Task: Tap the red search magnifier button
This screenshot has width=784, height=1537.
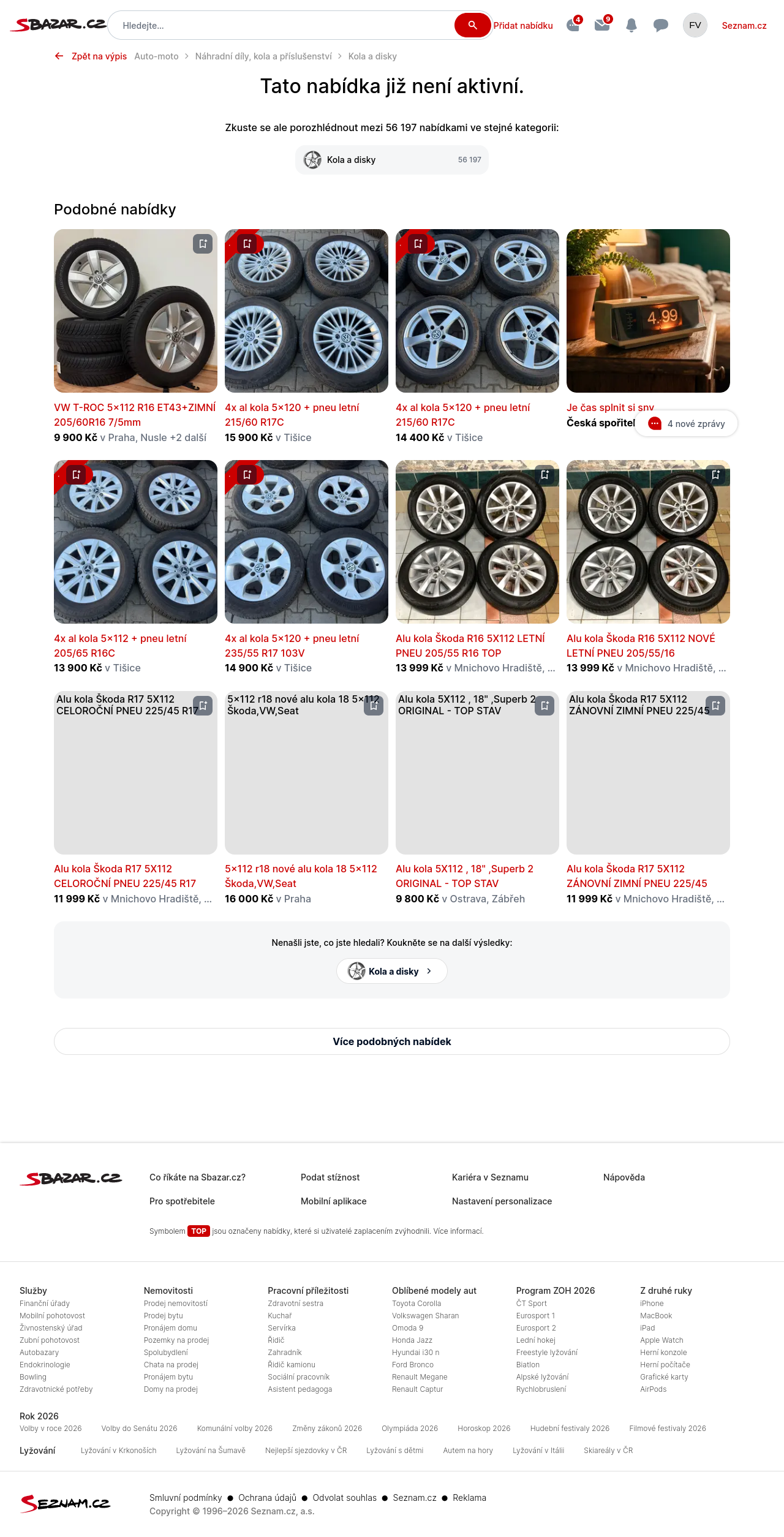Action: (x=472, y=25)
